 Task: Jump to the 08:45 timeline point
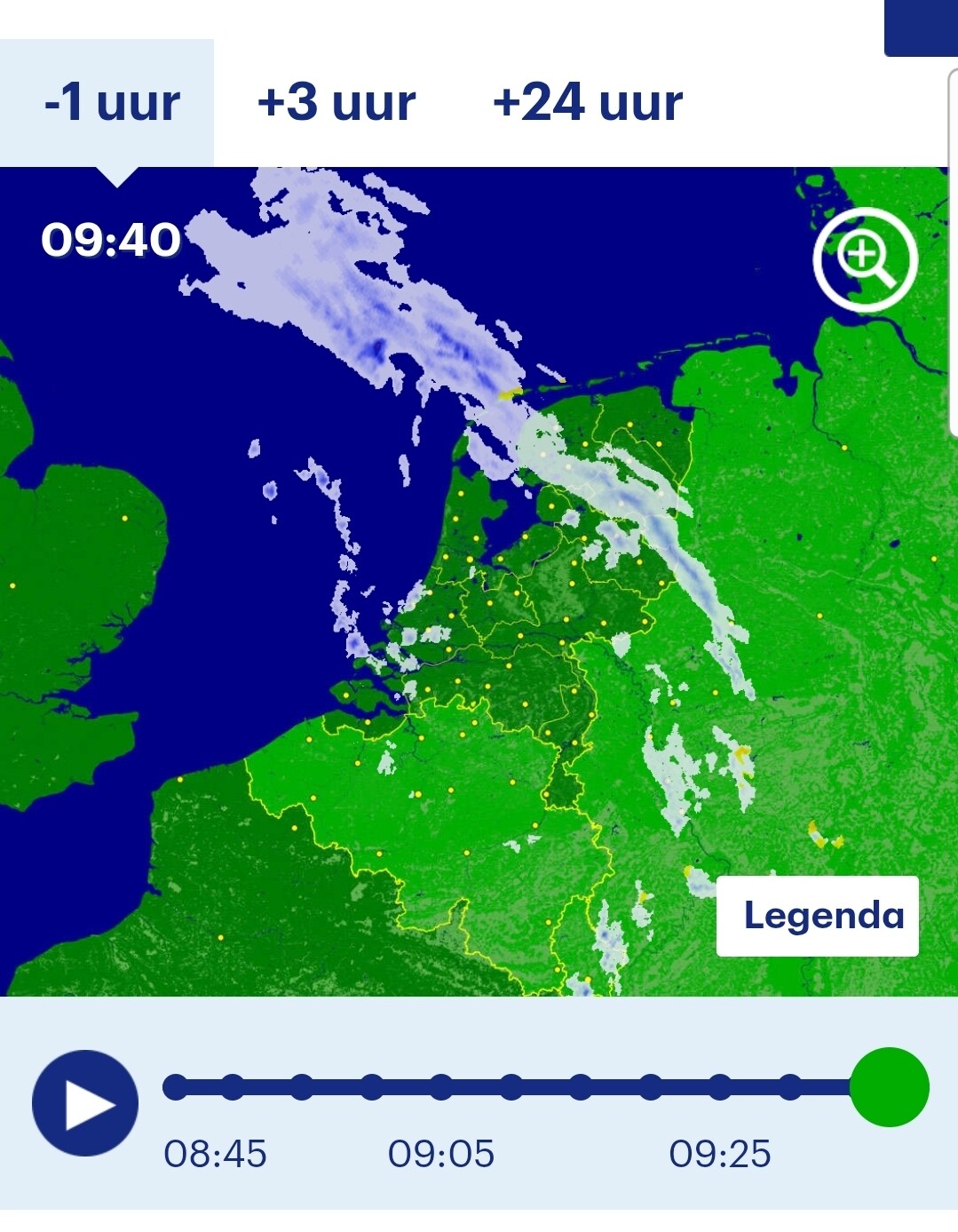coord(176,1086)
